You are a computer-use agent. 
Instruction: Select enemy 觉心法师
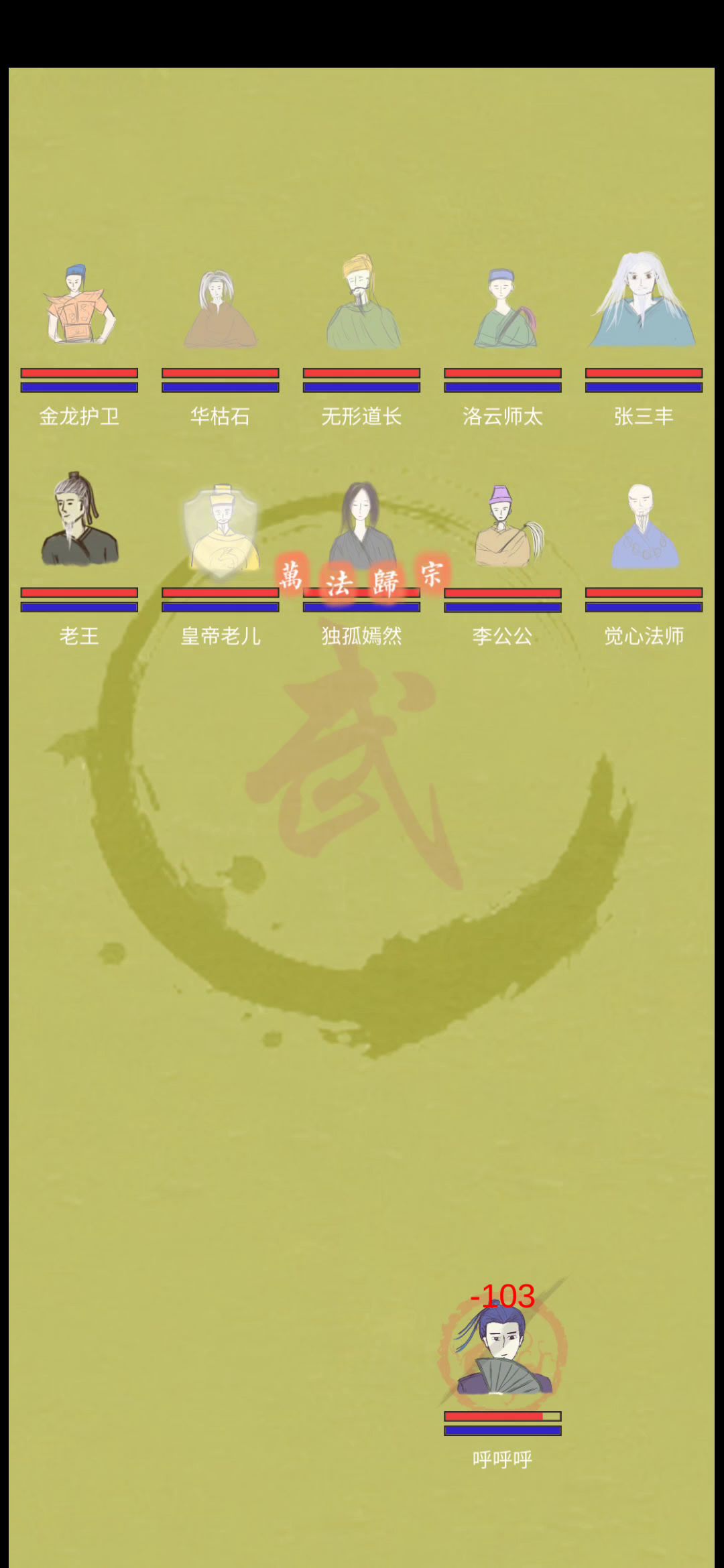click(644, 526)
